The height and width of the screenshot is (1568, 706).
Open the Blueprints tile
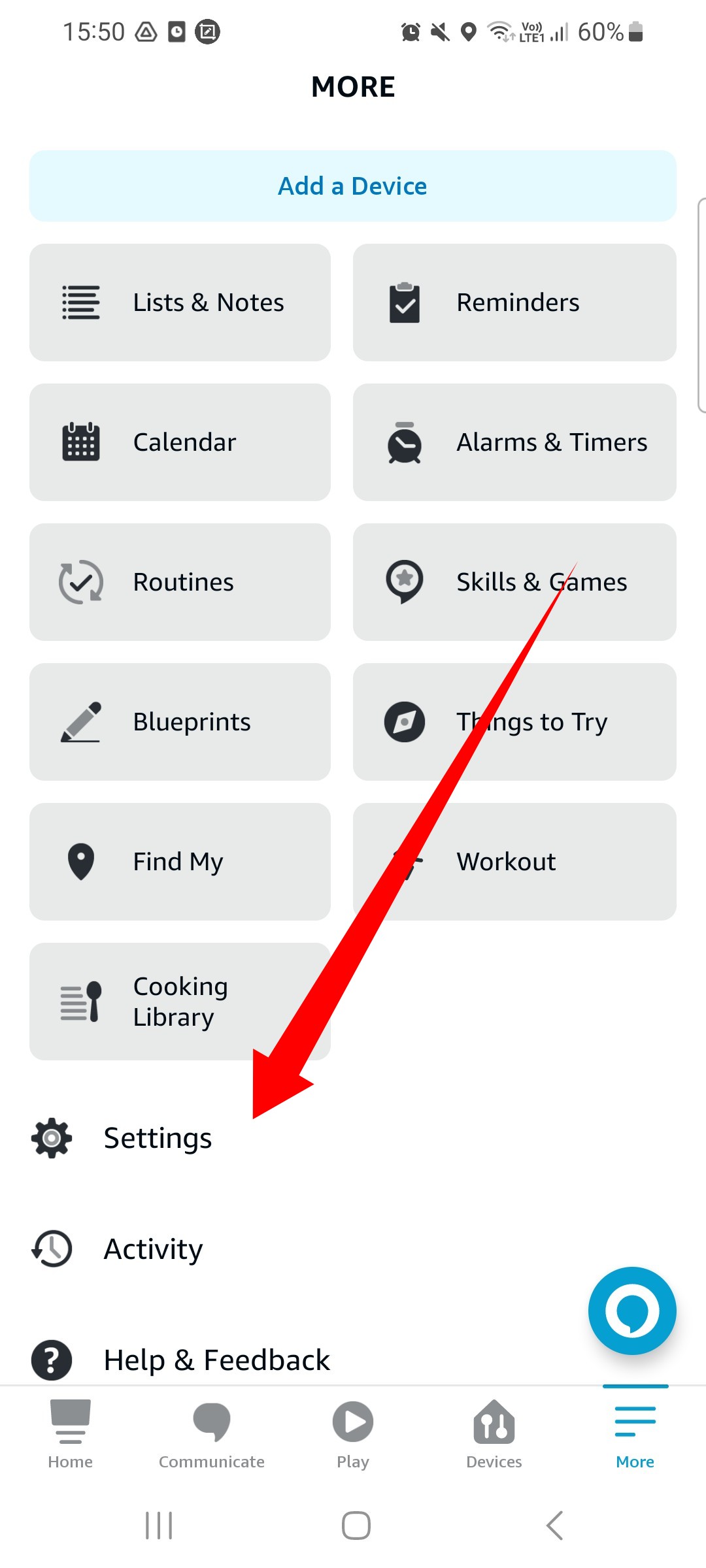pos(180,722)
